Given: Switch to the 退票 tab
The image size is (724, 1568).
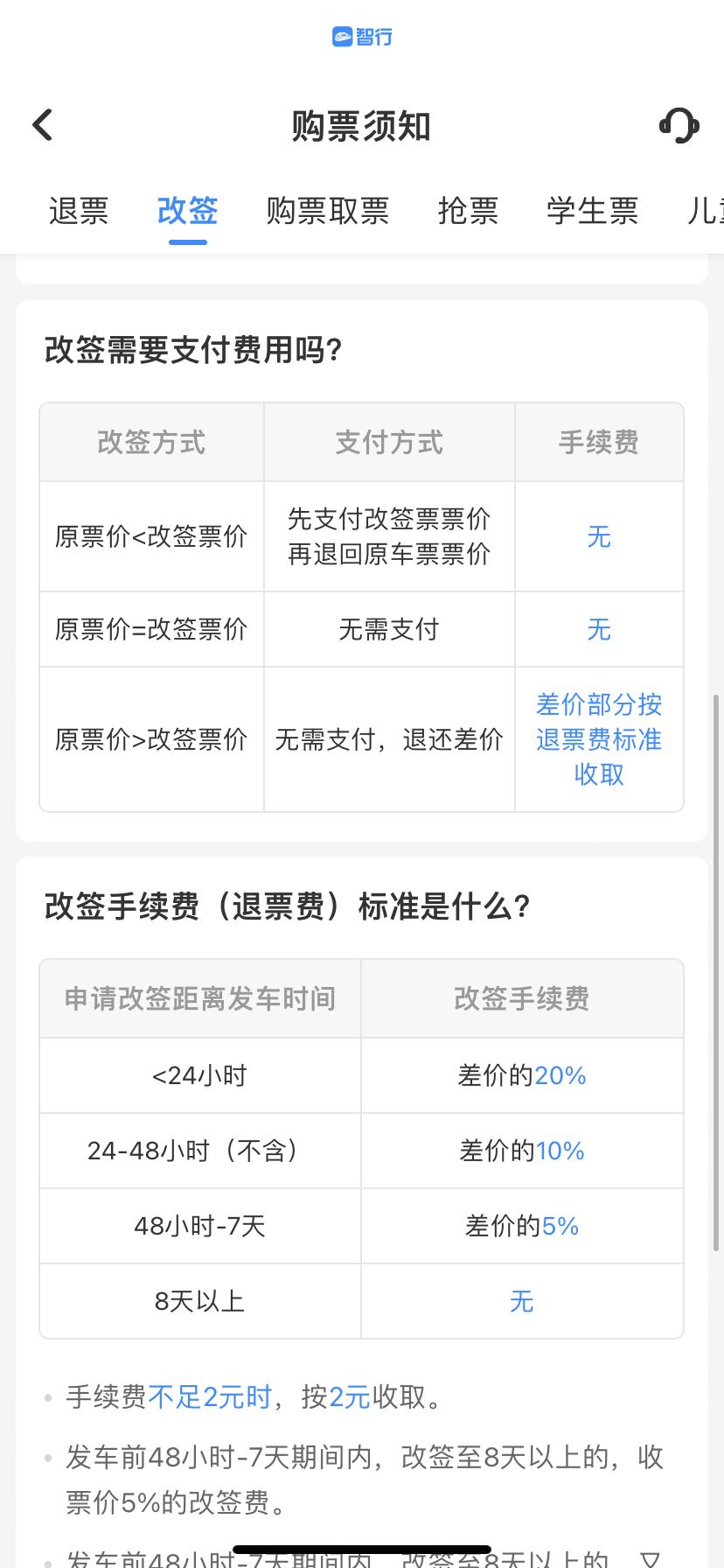Looking at the screenshot, I should point(80,211).
